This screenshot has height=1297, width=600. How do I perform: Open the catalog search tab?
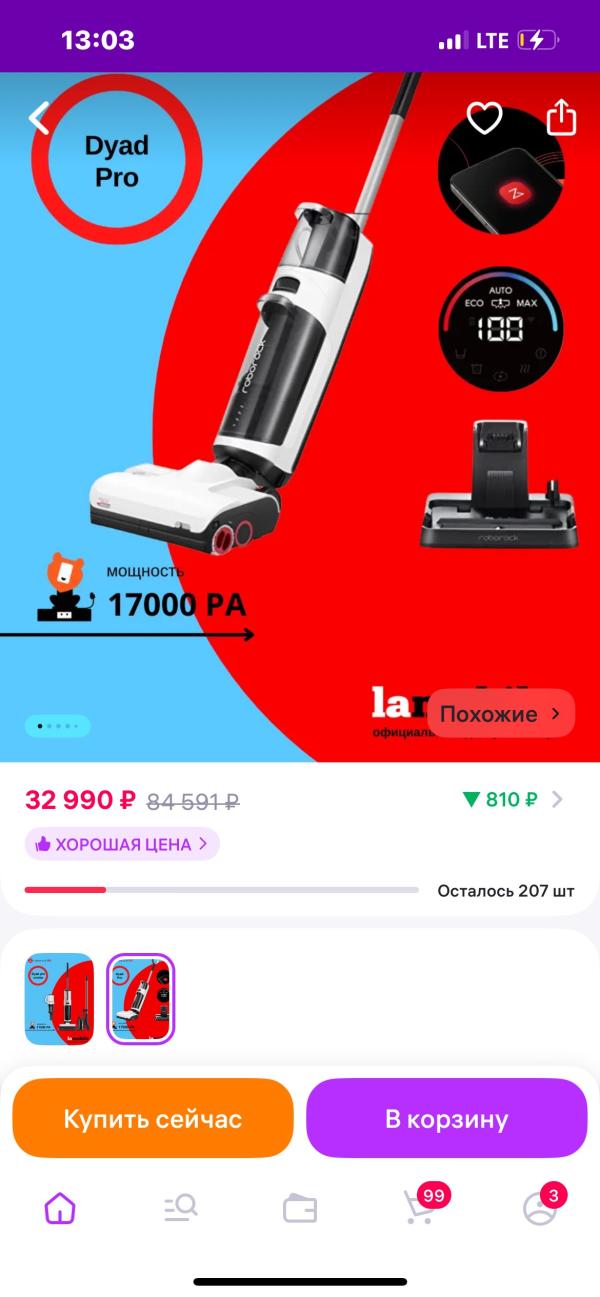pos(181,1209)
